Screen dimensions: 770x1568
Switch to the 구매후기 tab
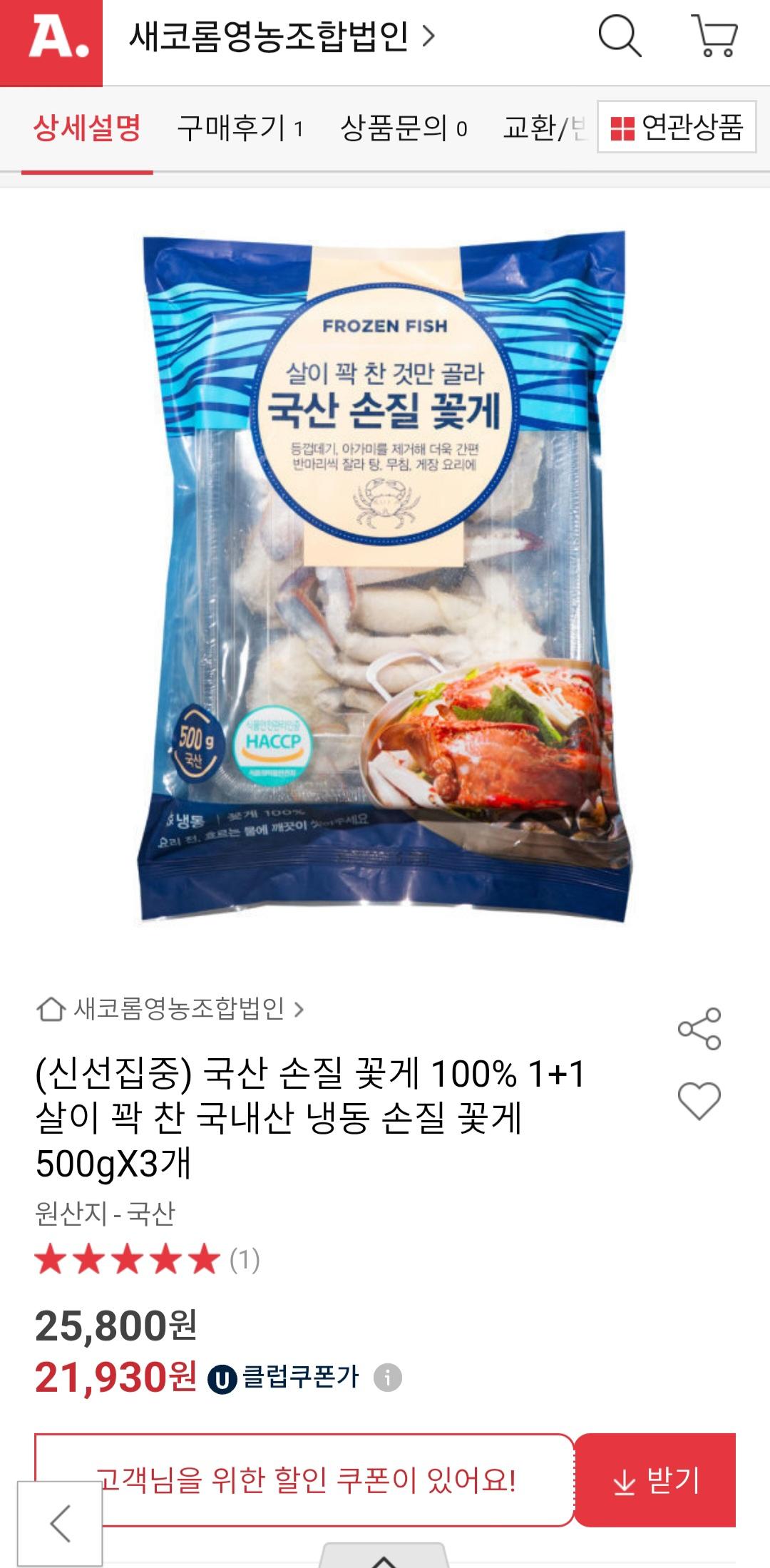(240, 129)
